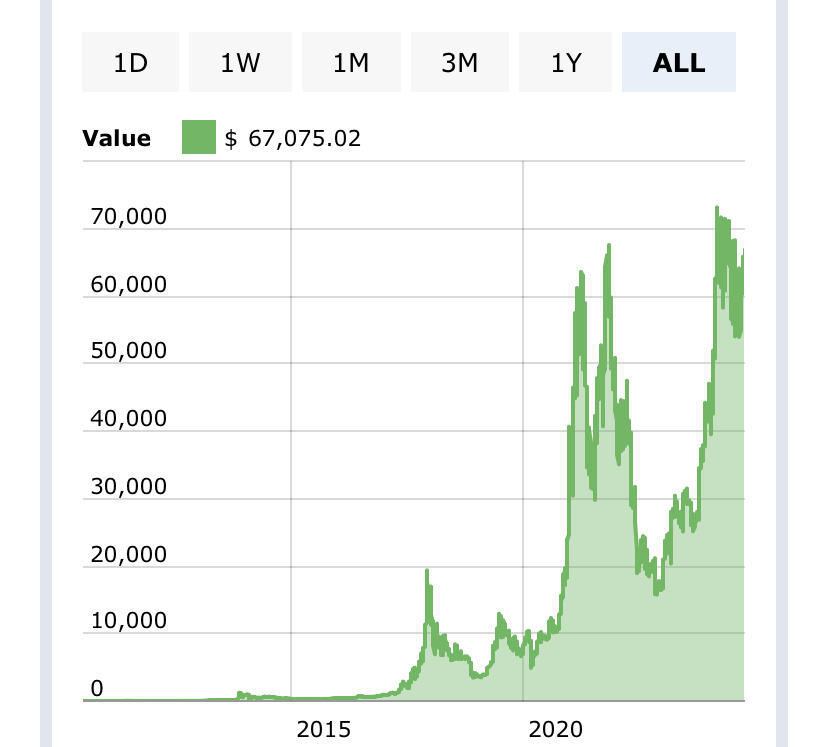Tap the ALL range button
Screen dimensions: 828x747
point(679,63)
